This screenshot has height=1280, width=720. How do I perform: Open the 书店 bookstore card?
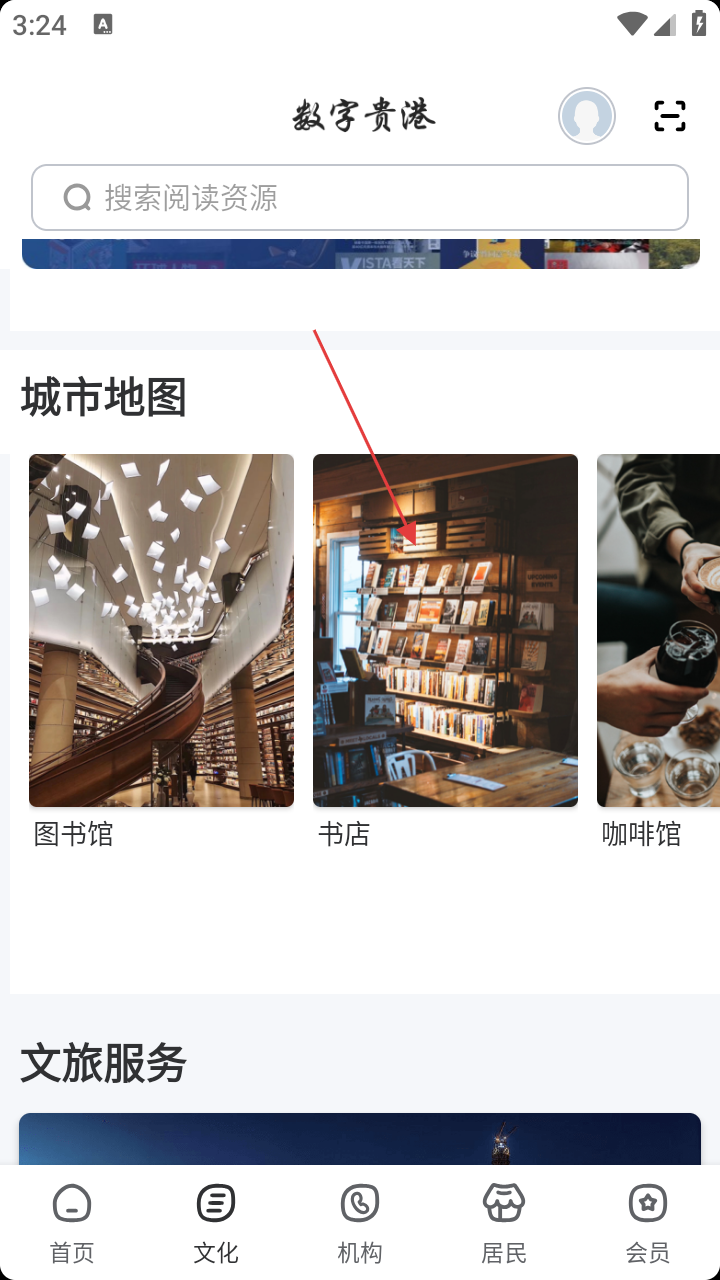pos(445,630)
